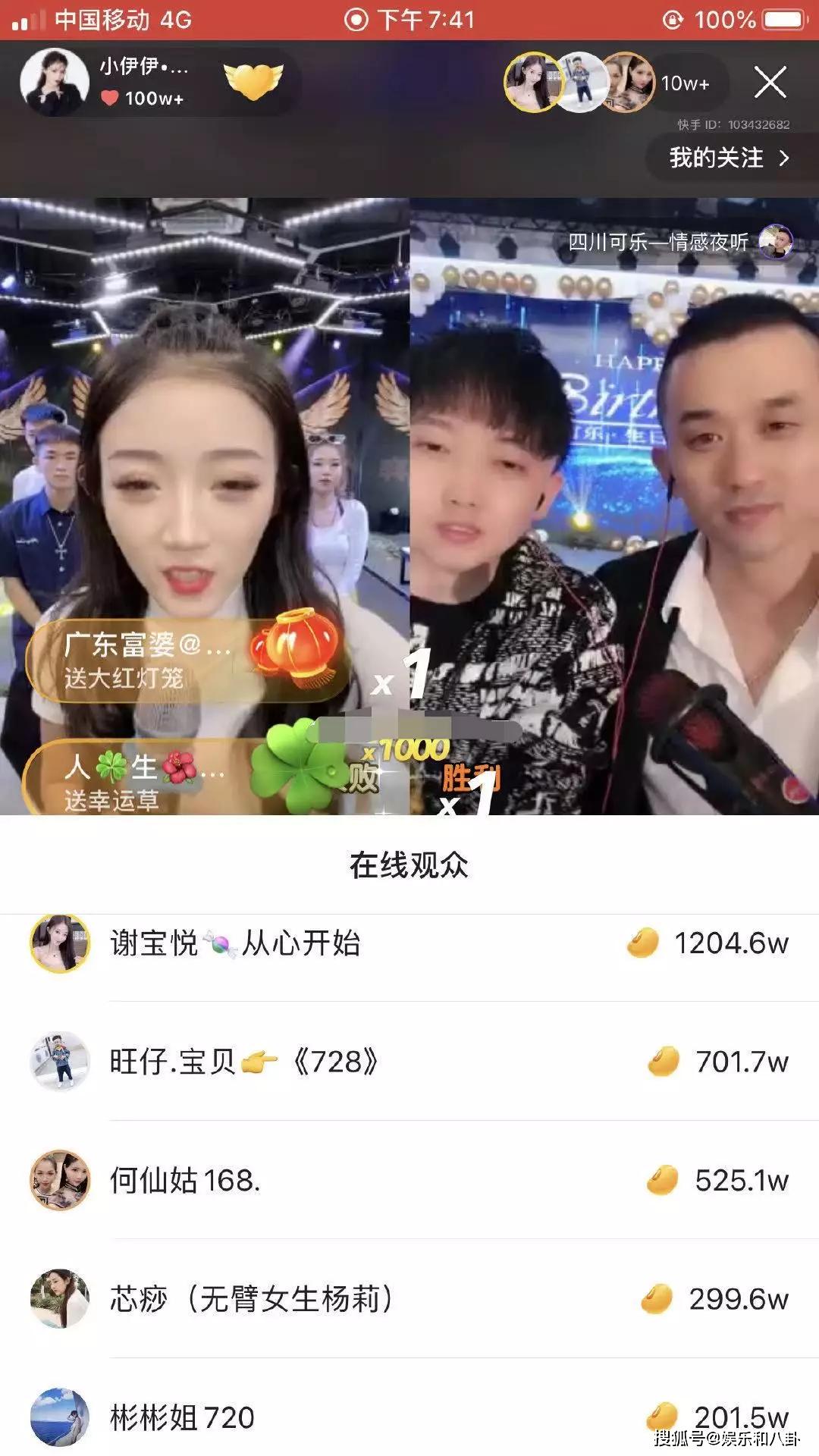819x1456 pixels.
Task: Open viewer 芯痧（无臂女生杨莉） profile
Action: (x=409, y=1299)
